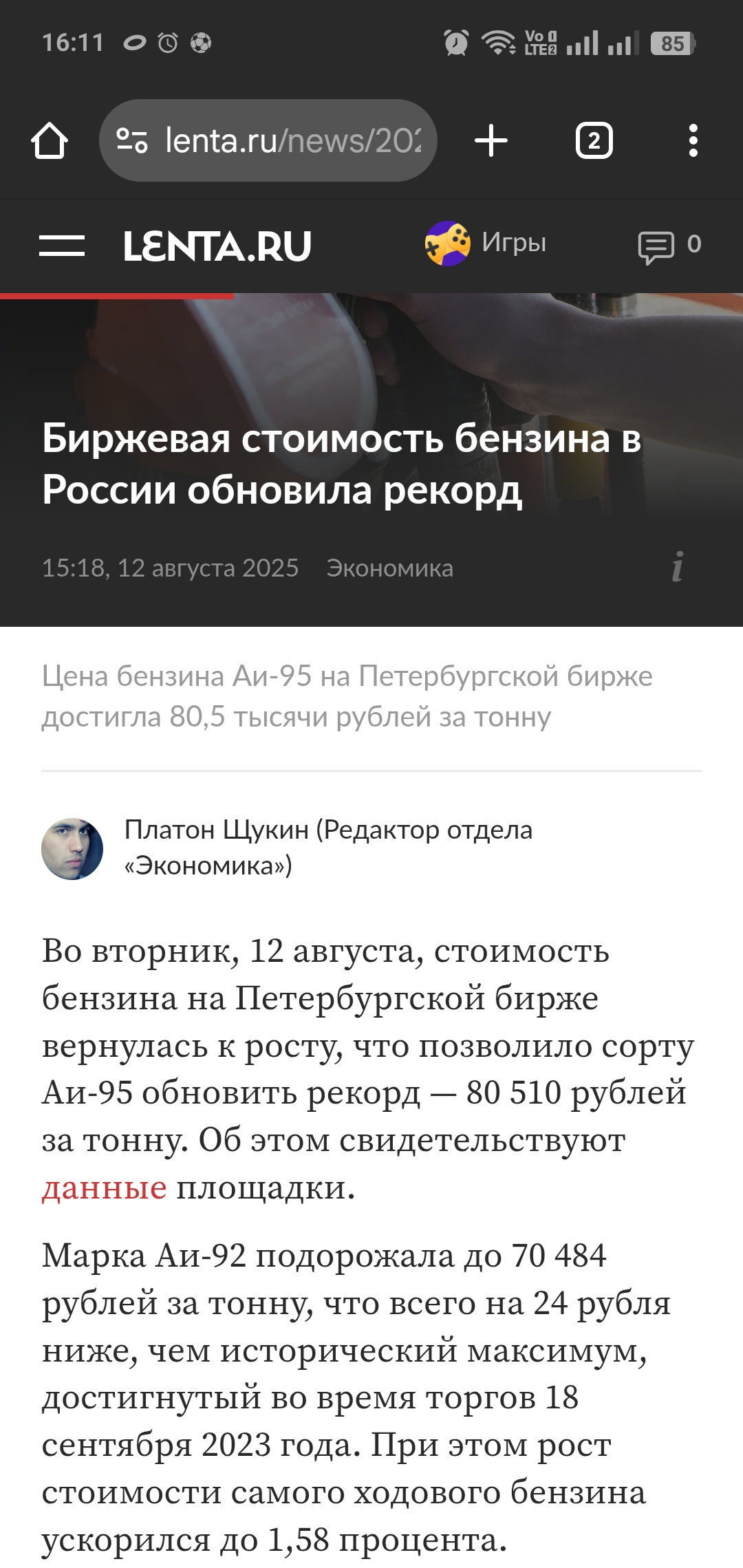Open the Экономика rubric link
The width and height of the screenshot is (743, 1568).
pyautogui.click(x=389, y=568)
